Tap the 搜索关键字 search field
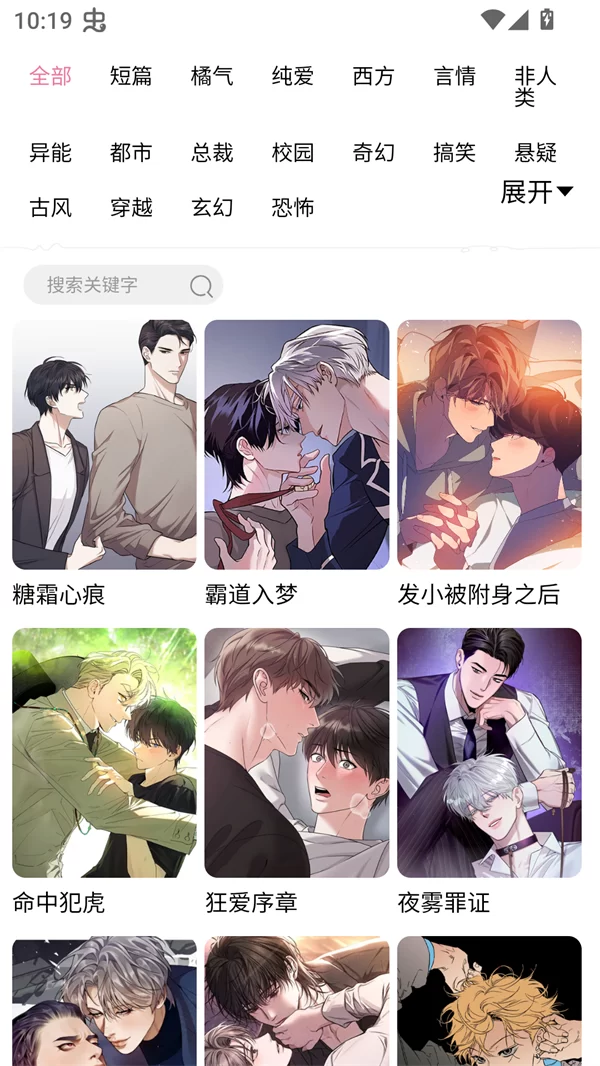 (x=105, y=285)
